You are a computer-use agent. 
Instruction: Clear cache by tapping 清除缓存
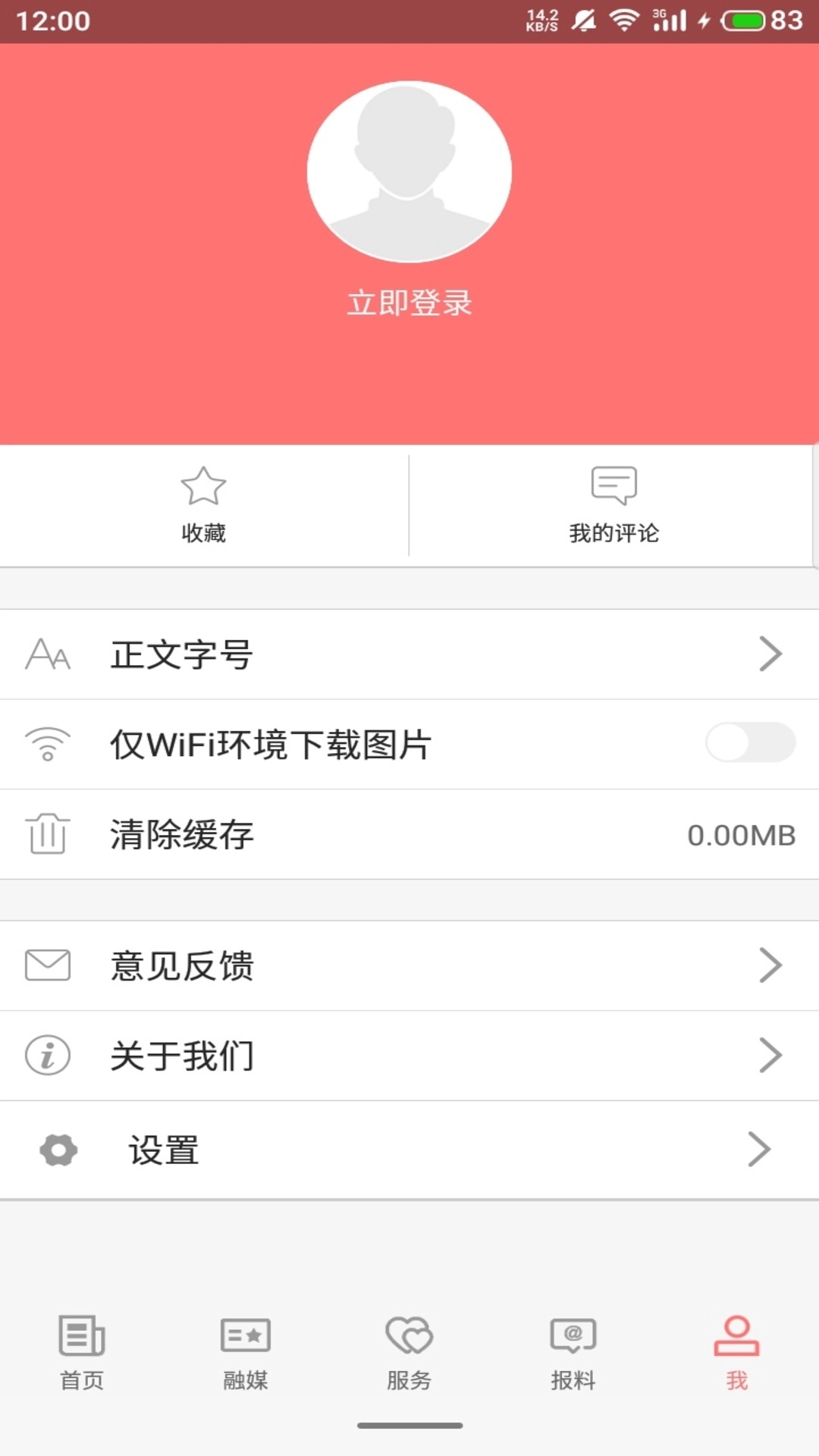click(x=409, y=835)
